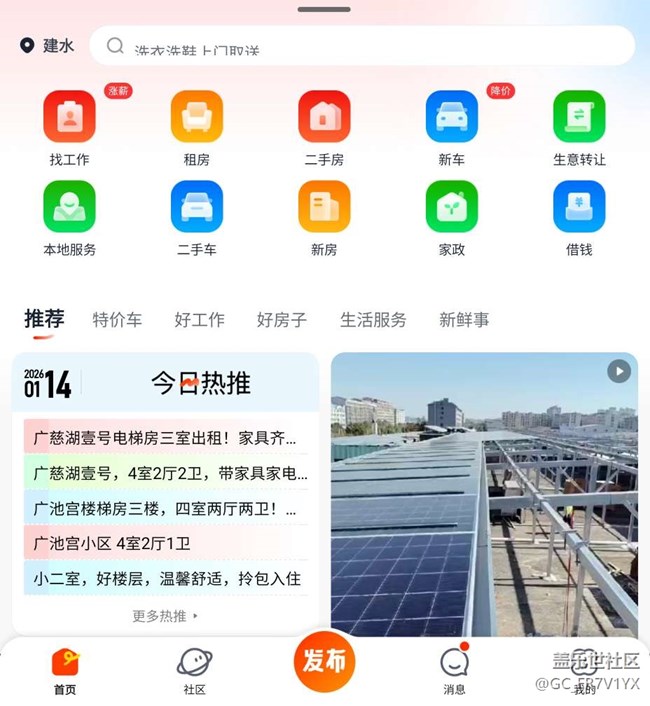
Task: Switch to the 特价车 tab
Action: click(117, 320)
